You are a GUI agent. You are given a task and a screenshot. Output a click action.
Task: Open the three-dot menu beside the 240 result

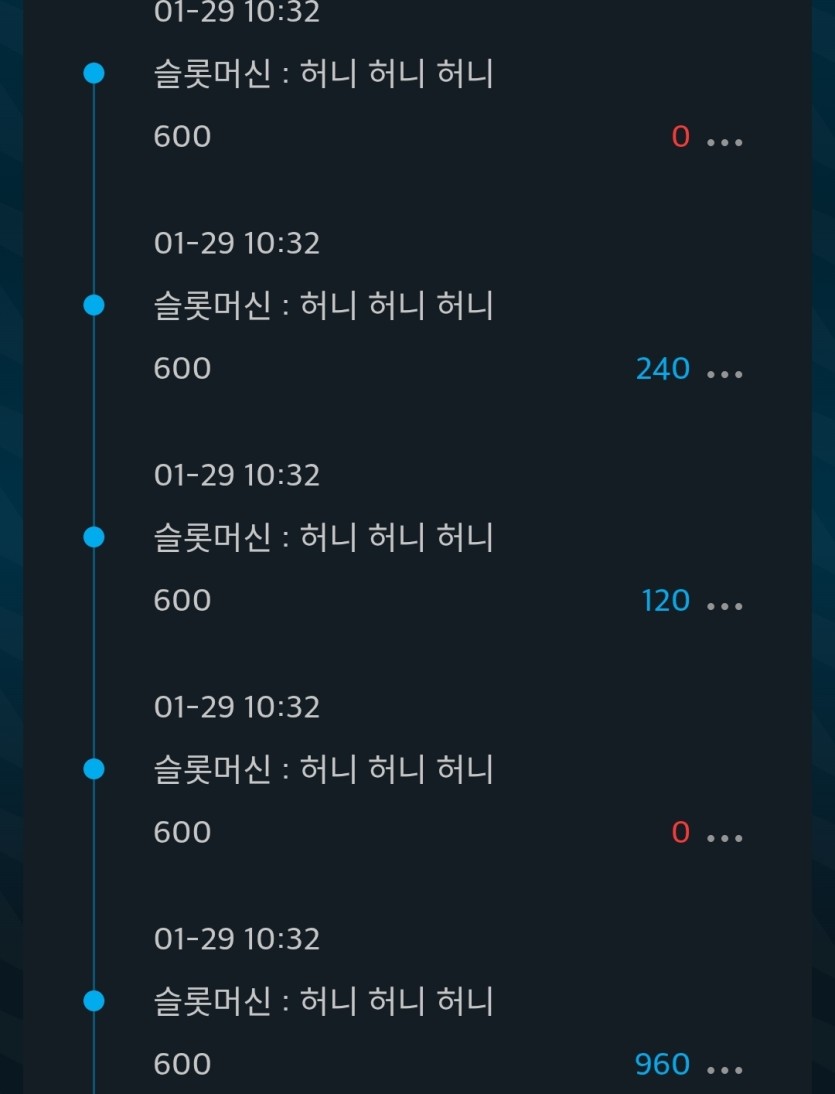tap(725, 374)
